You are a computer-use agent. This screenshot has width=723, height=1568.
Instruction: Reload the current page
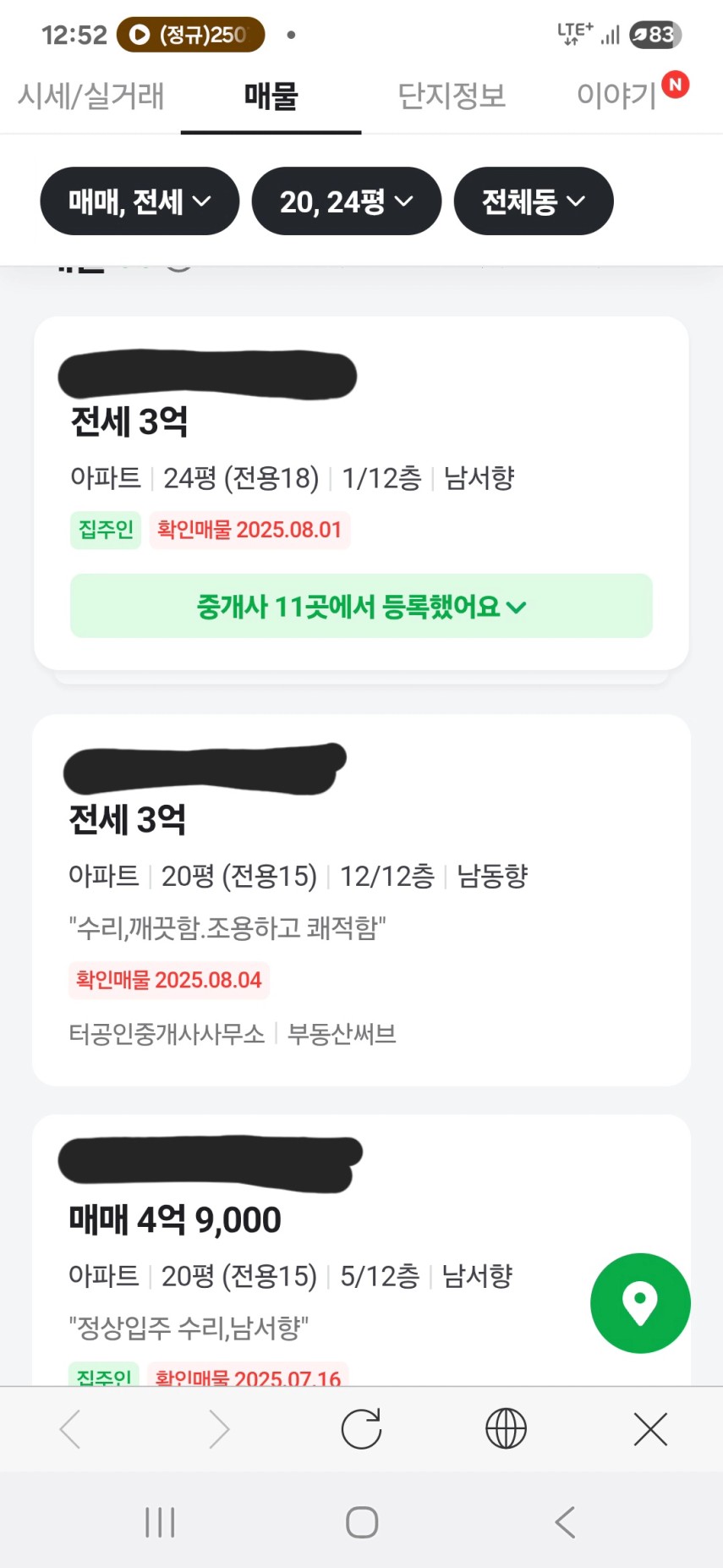tap(361, 1430)
